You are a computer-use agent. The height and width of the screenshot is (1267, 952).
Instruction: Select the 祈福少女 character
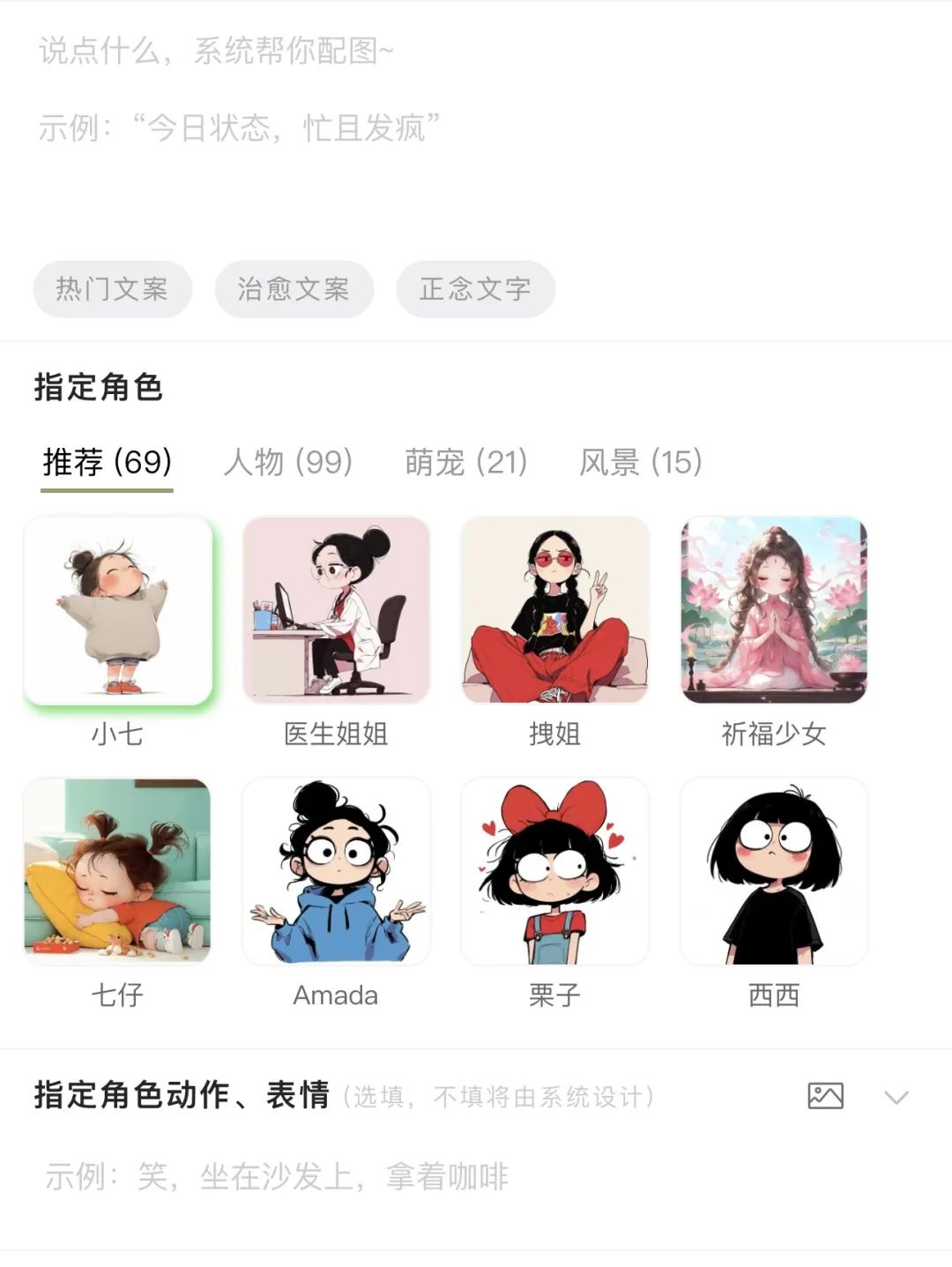coord(774,610)
